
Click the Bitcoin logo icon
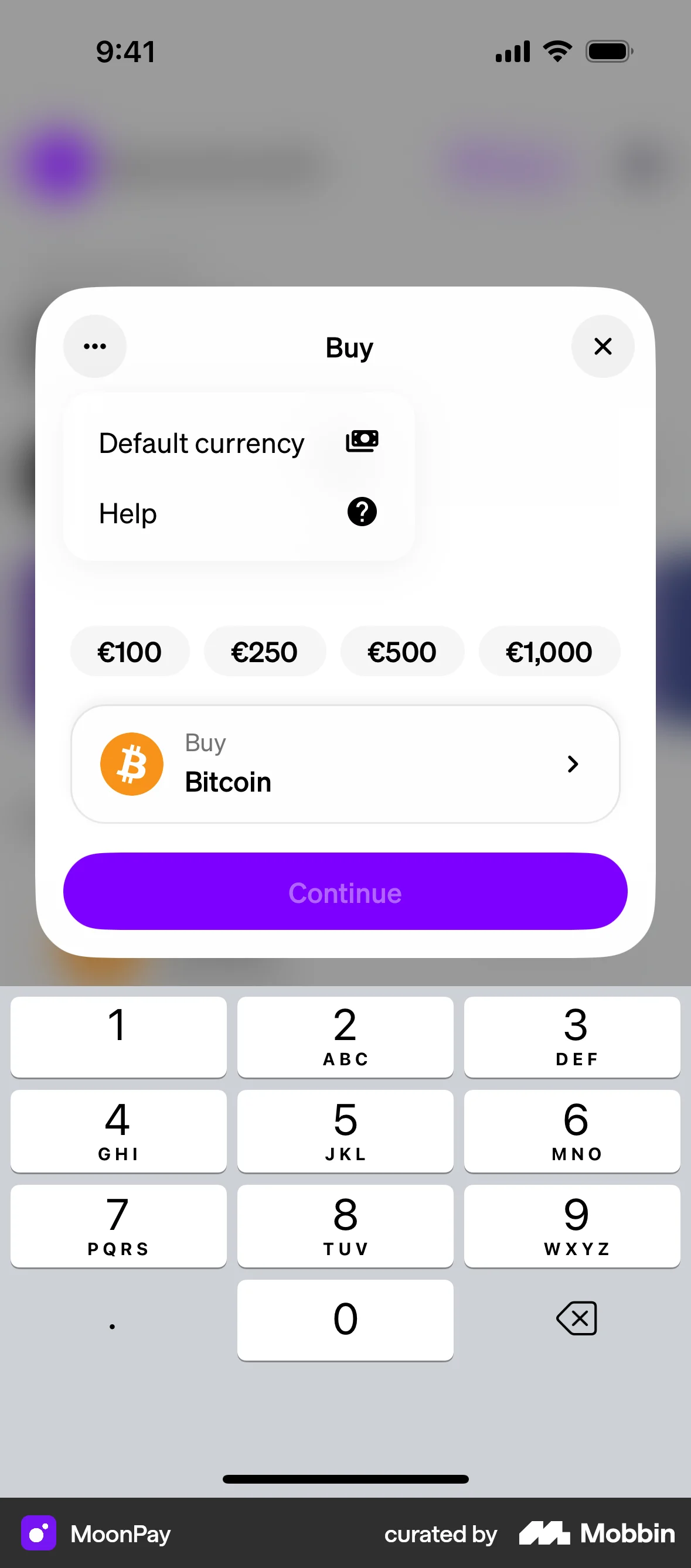click(x=131, y=763)
